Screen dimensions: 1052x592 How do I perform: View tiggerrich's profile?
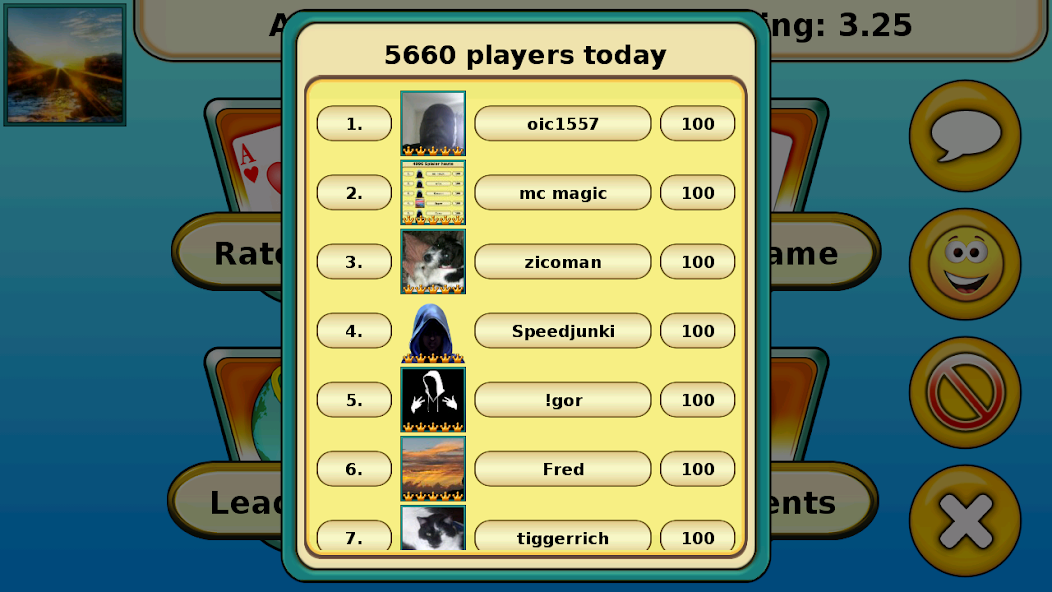[562, 536]
